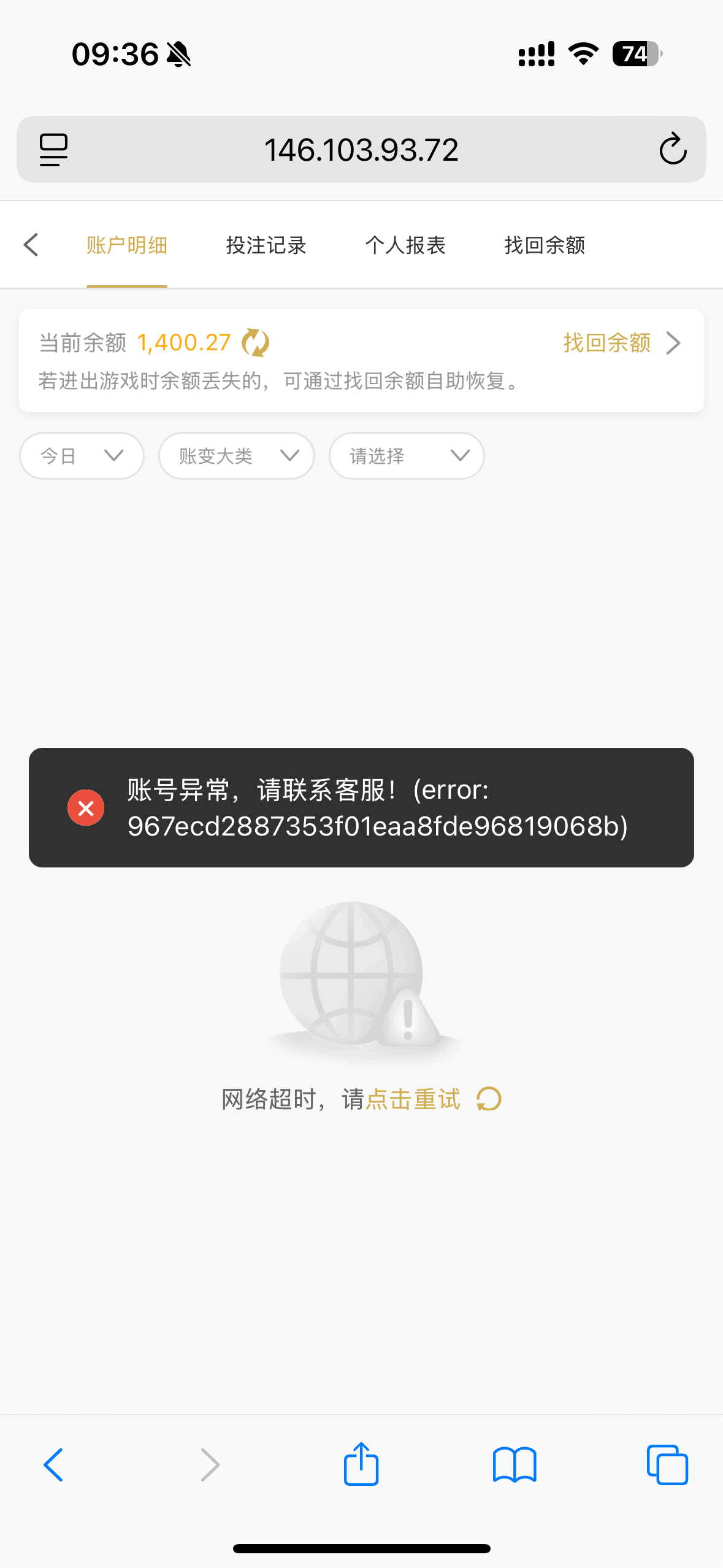This screenshot has width=723, height=1568.
Task: Open Safari bookmarks
Action: [x=515, y=1465]
